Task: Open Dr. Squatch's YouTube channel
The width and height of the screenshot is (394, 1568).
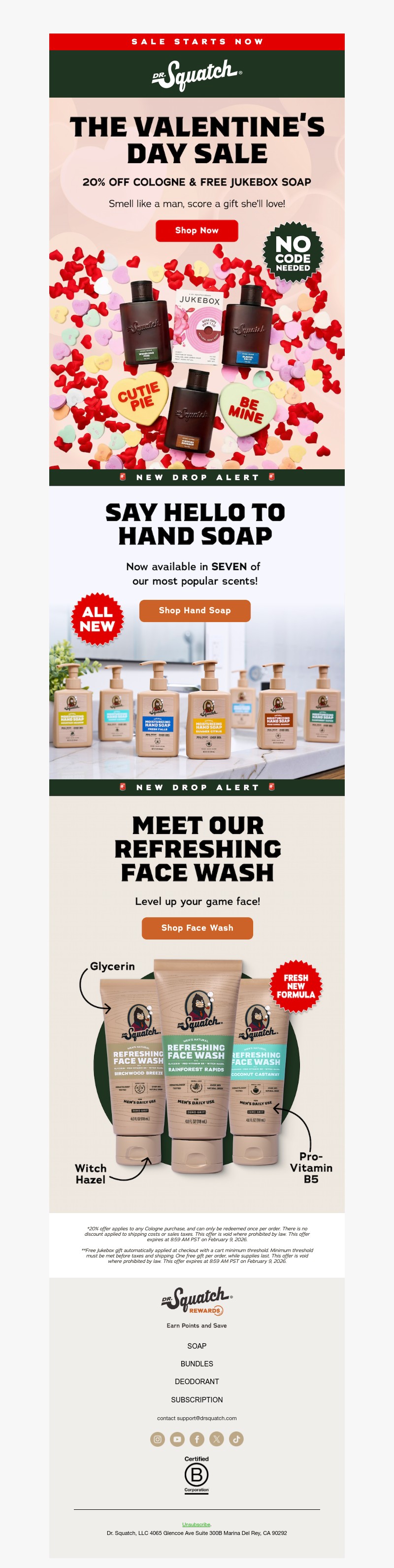Action: click(x=177, y=1439)
